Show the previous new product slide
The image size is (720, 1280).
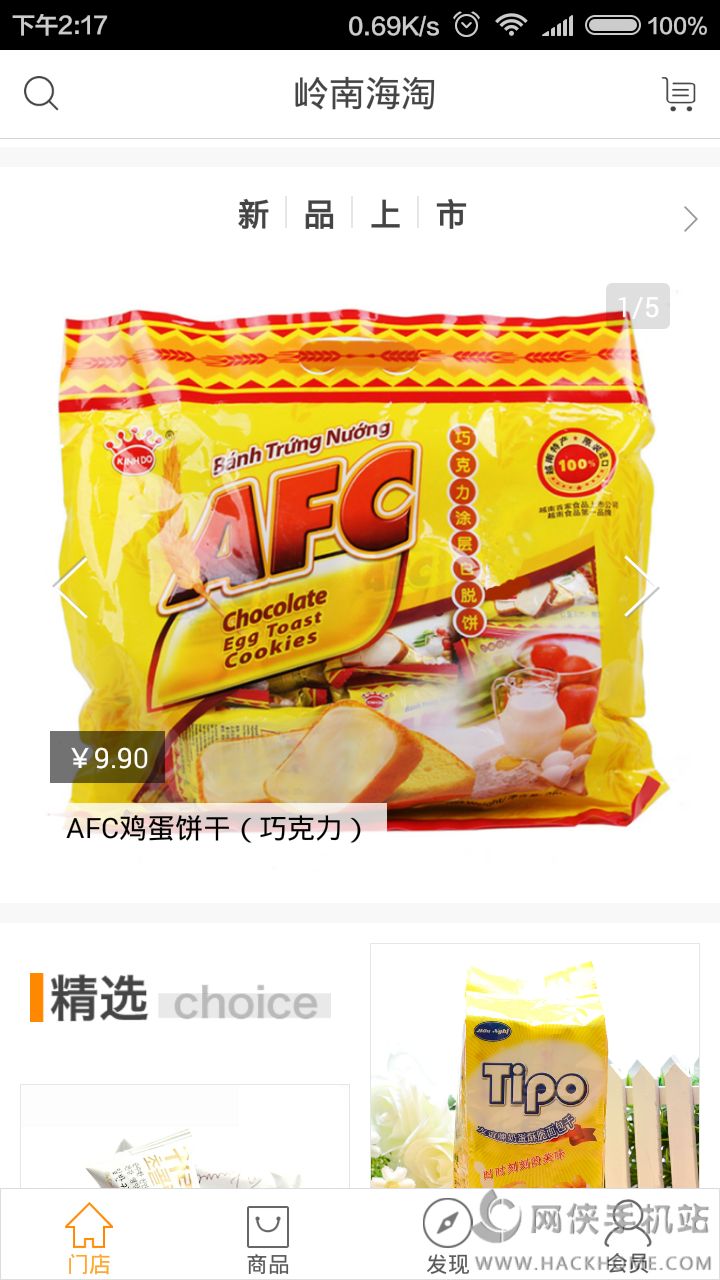coord(71,587)
